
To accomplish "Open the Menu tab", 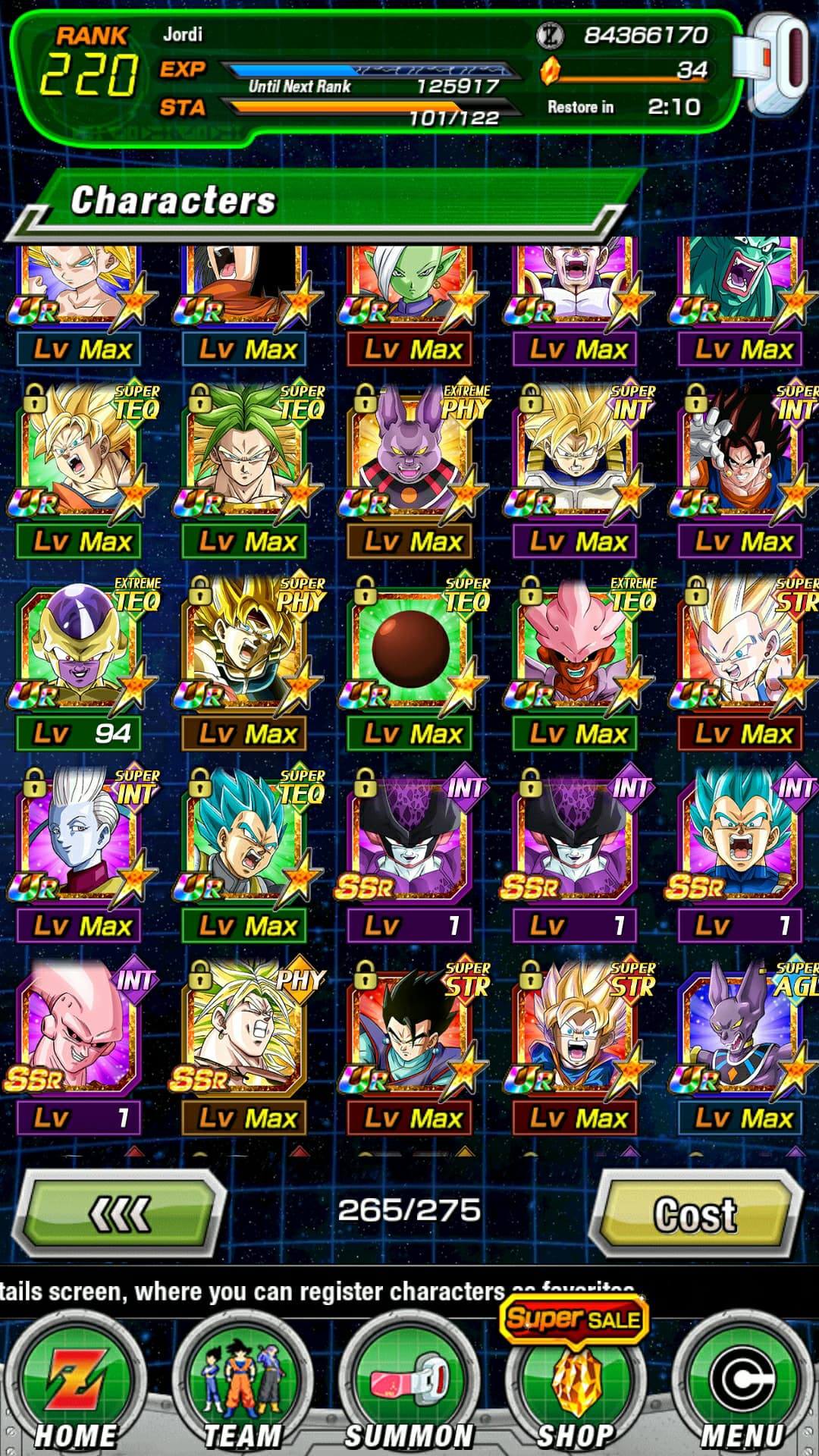I will pos(742,1388).
